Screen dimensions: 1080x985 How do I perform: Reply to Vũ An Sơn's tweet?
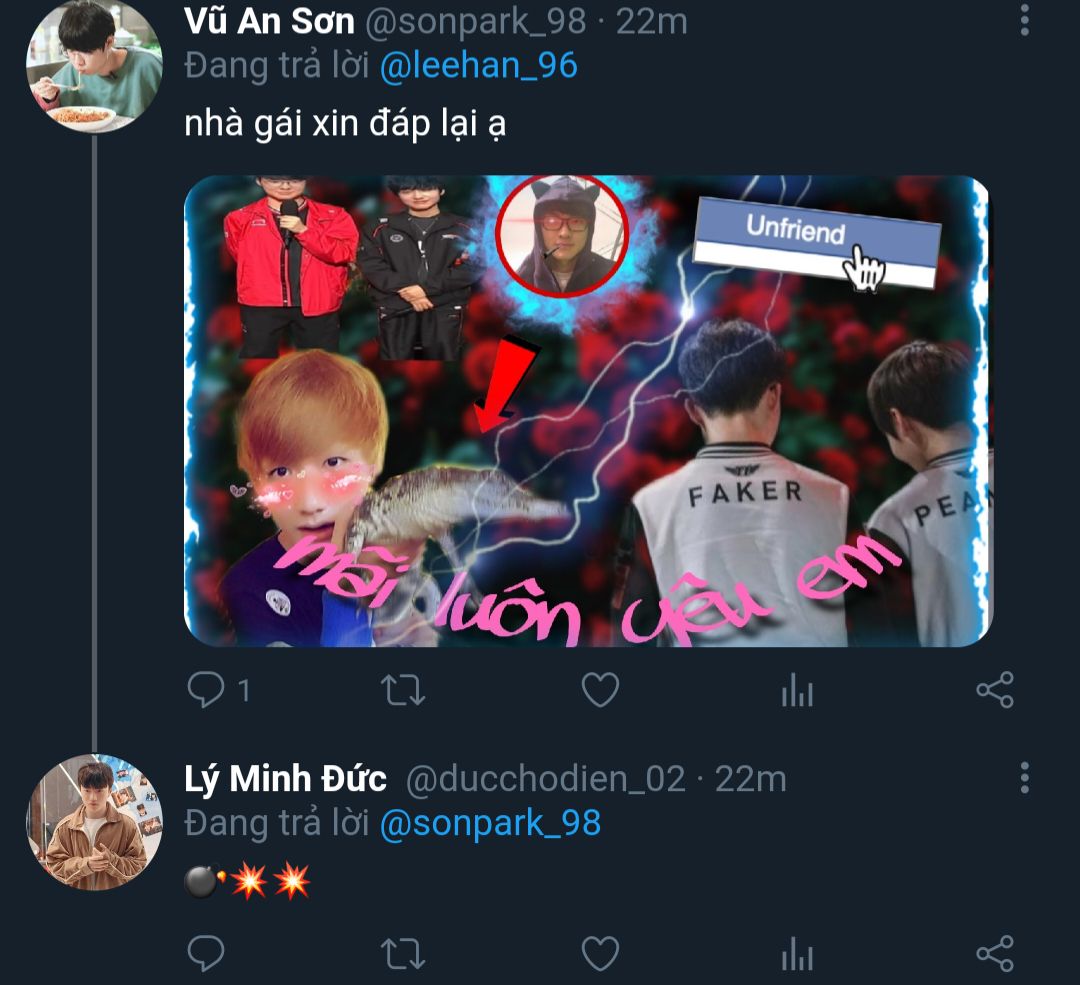206,690
